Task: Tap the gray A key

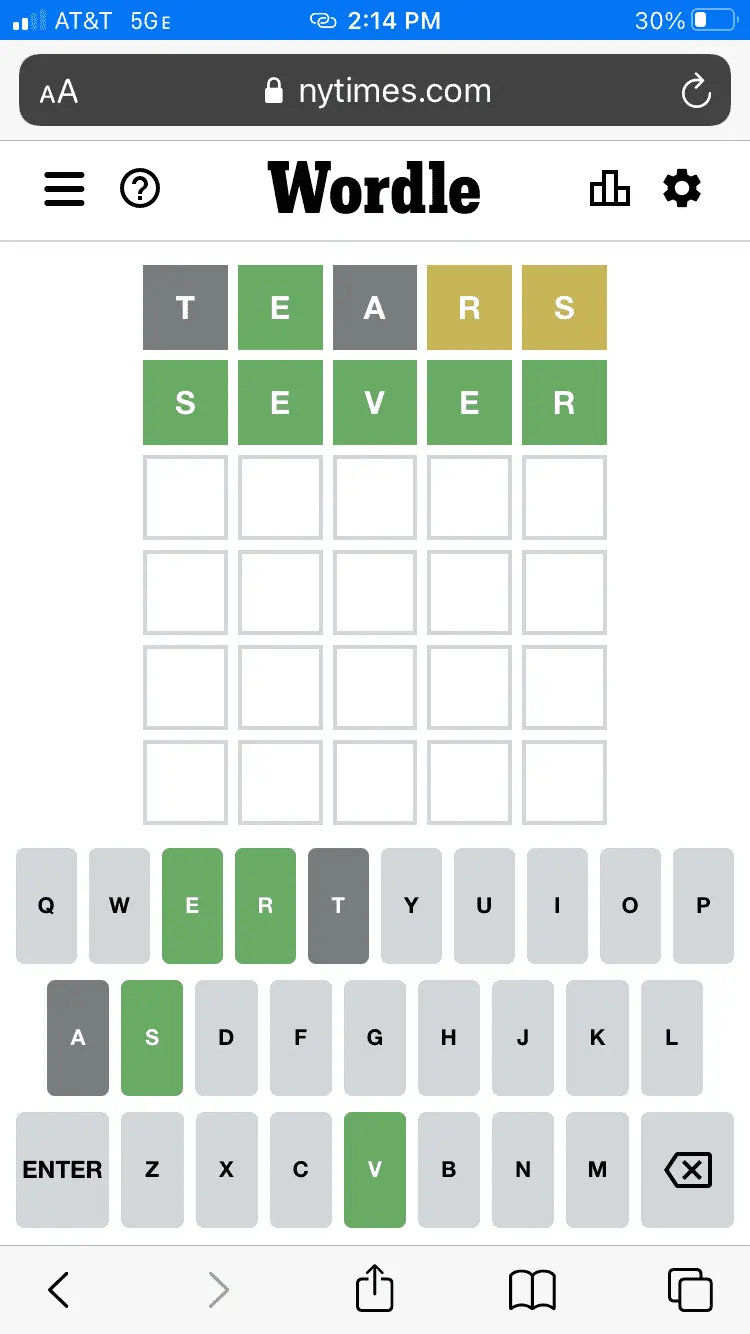Action: click(78, 1038)
